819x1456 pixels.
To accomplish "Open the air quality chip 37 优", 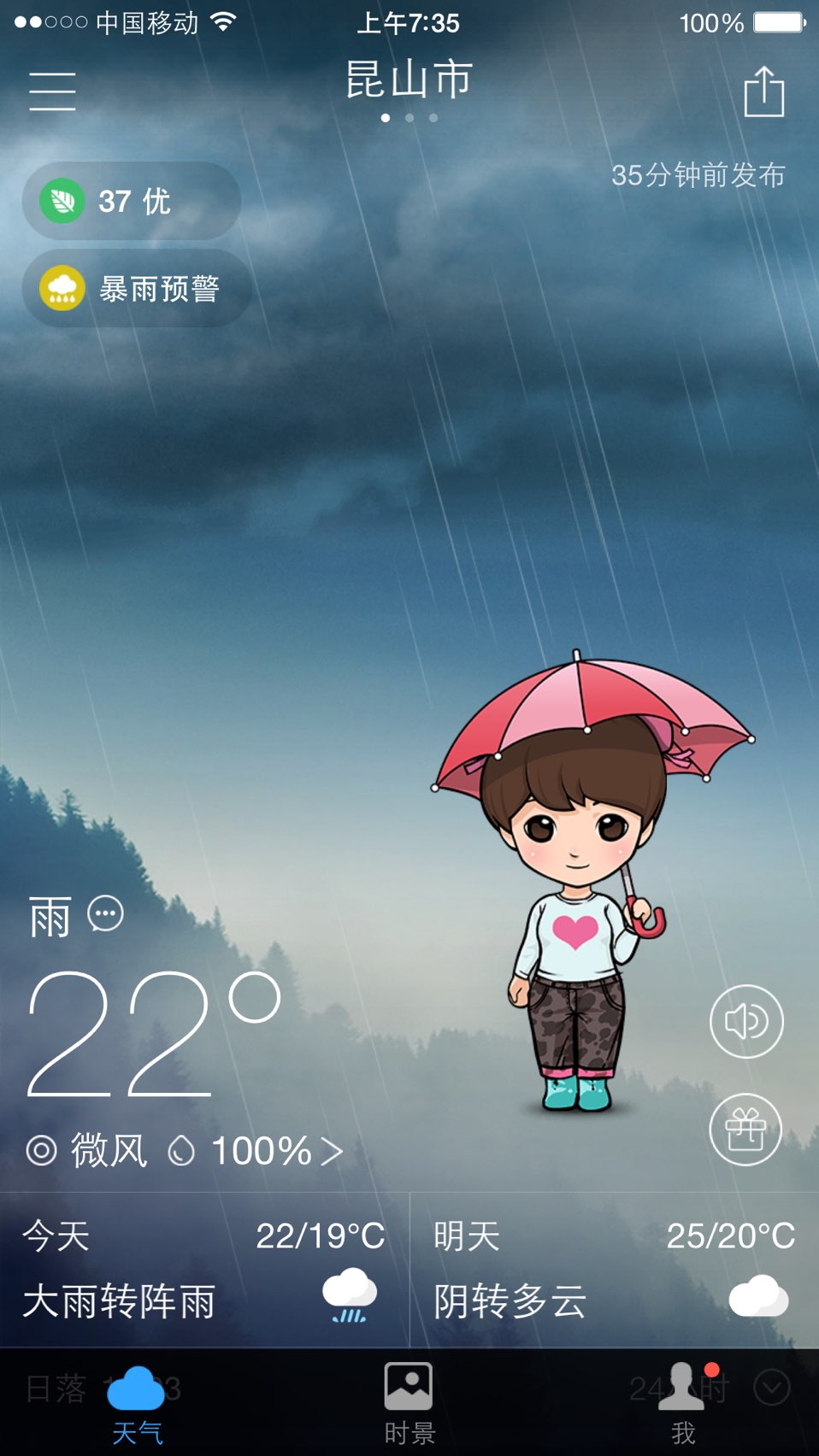I will 132,202.
